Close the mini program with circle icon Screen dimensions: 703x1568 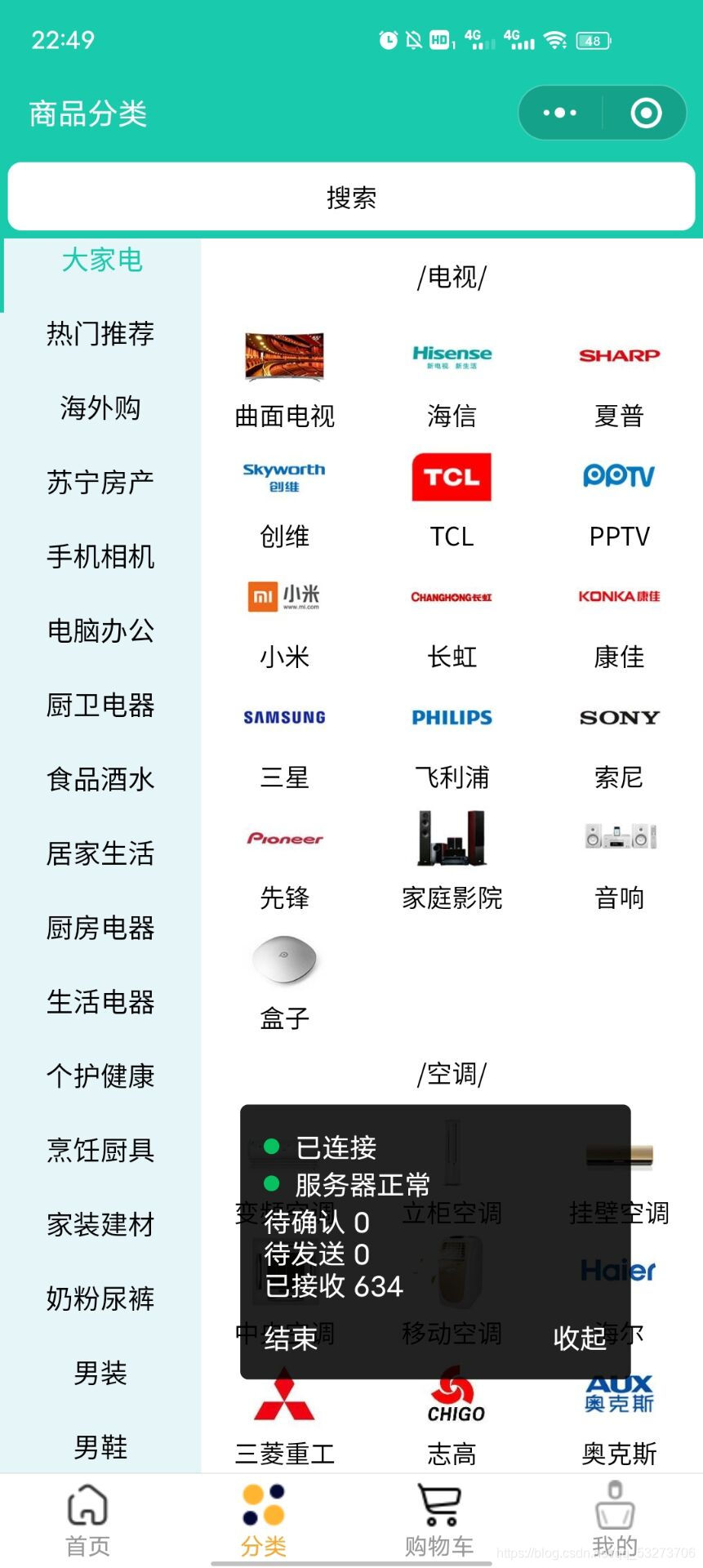pyautogui.click(x=646, y=113)
